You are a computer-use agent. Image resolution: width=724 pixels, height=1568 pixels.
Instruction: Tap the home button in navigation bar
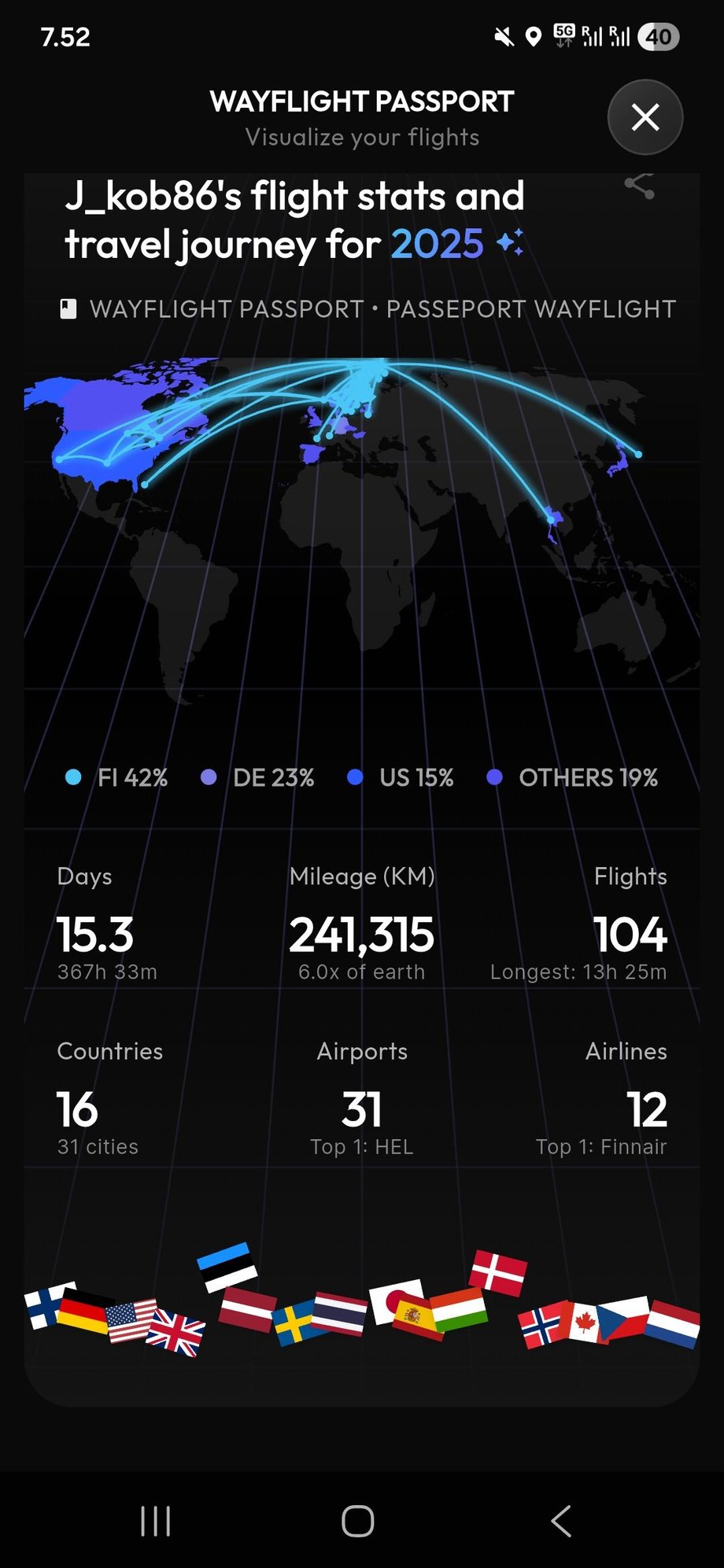coord(358,1520)
